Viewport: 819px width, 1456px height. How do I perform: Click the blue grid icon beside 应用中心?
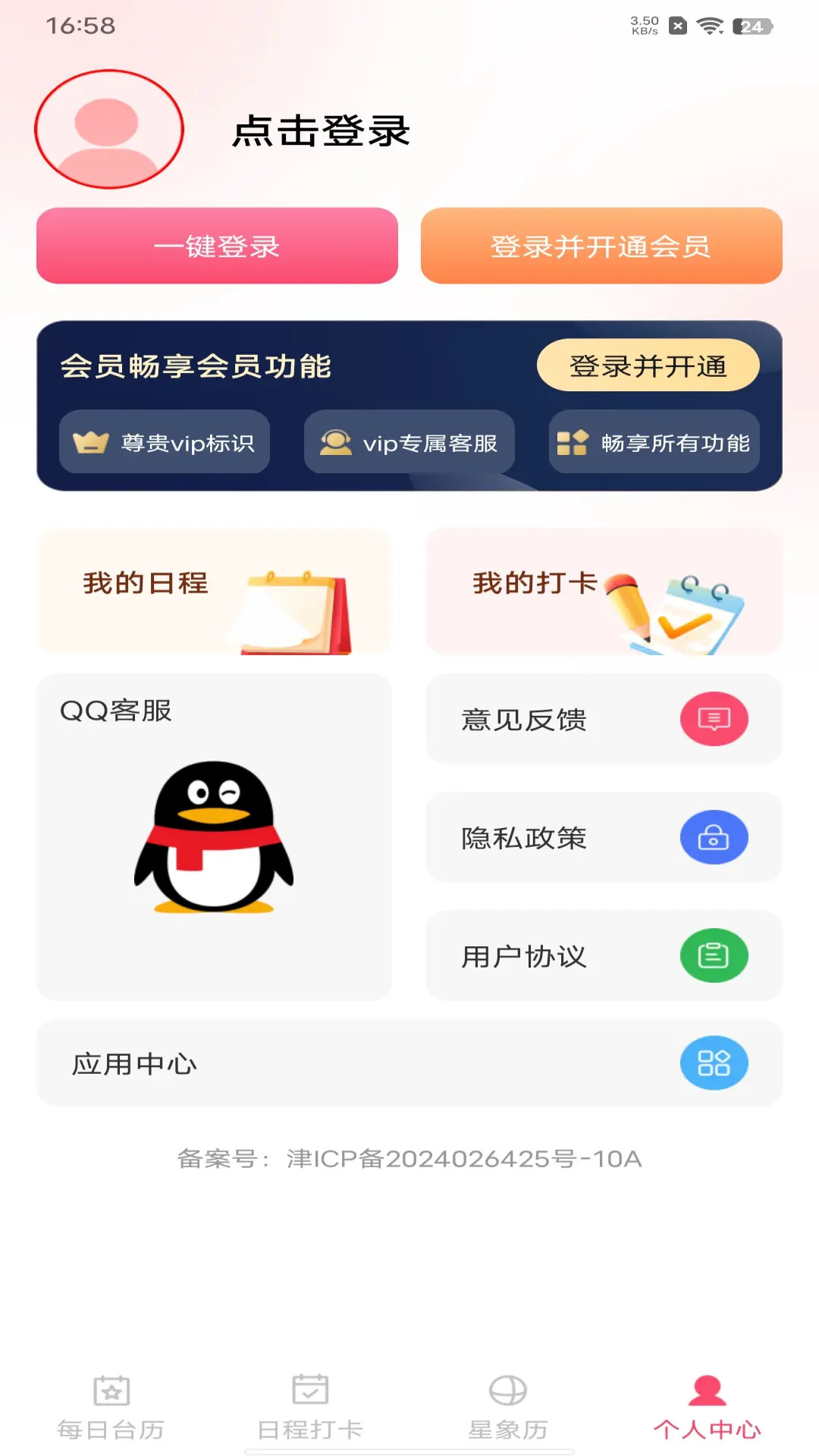712,1063
